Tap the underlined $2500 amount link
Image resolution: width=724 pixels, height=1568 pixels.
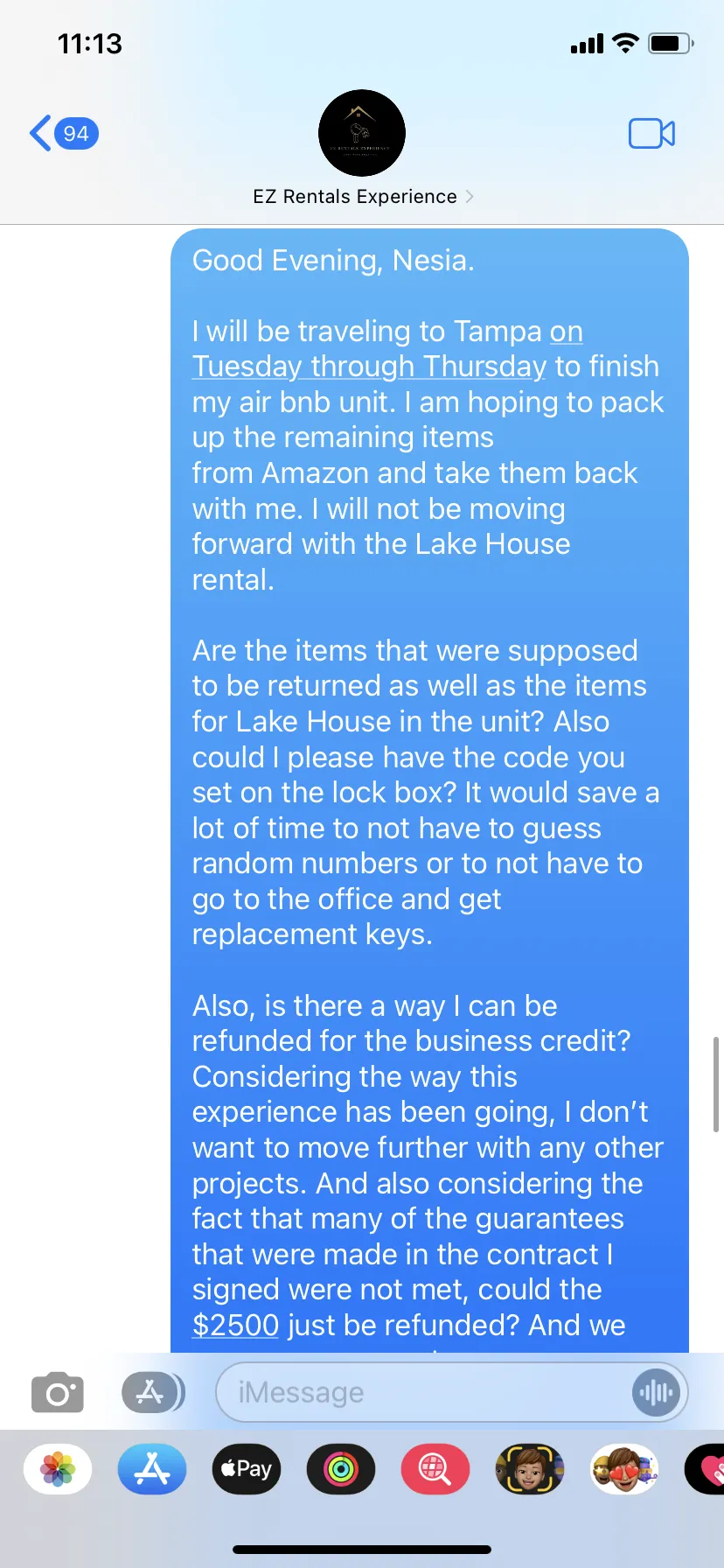(235, 1325)
